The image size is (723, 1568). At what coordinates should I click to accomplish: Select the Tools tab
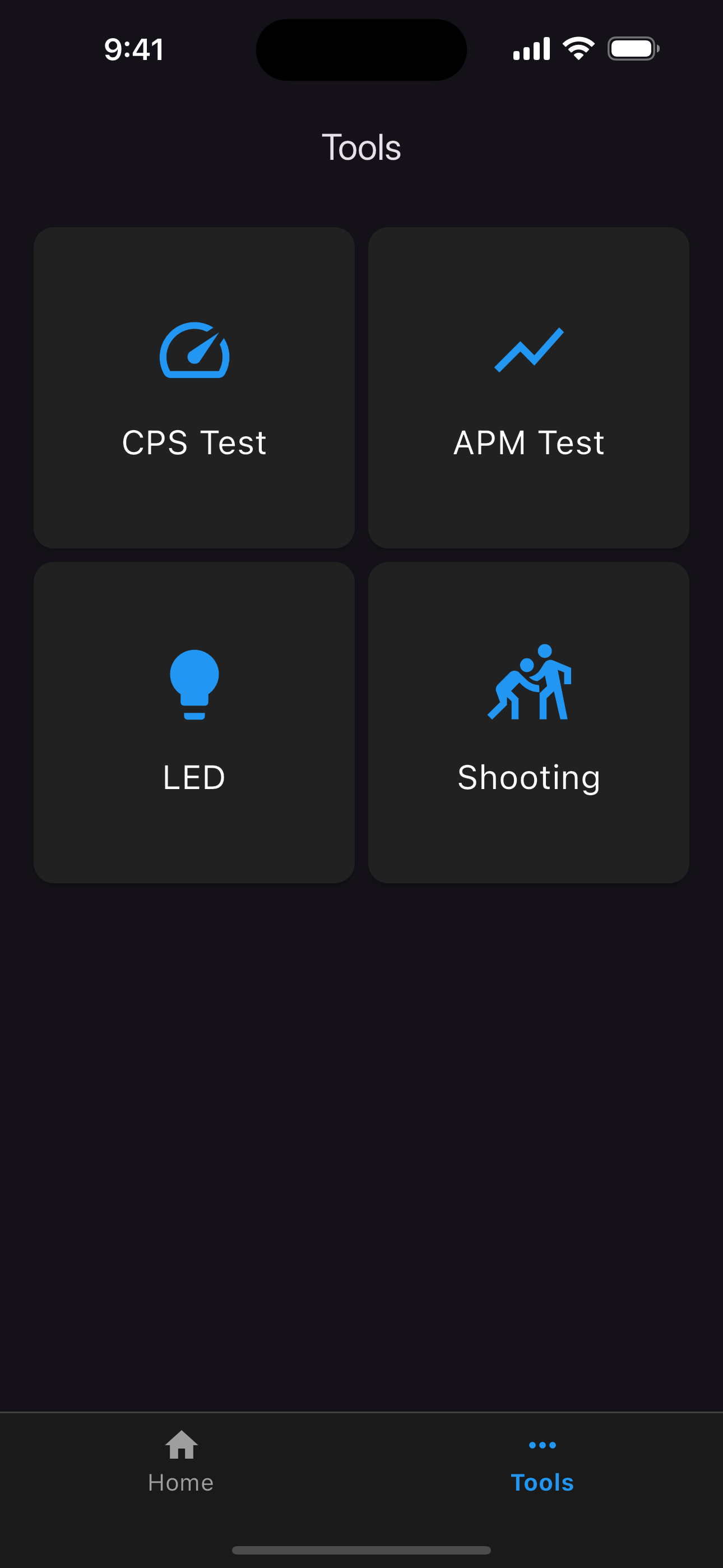[541, 1461]
